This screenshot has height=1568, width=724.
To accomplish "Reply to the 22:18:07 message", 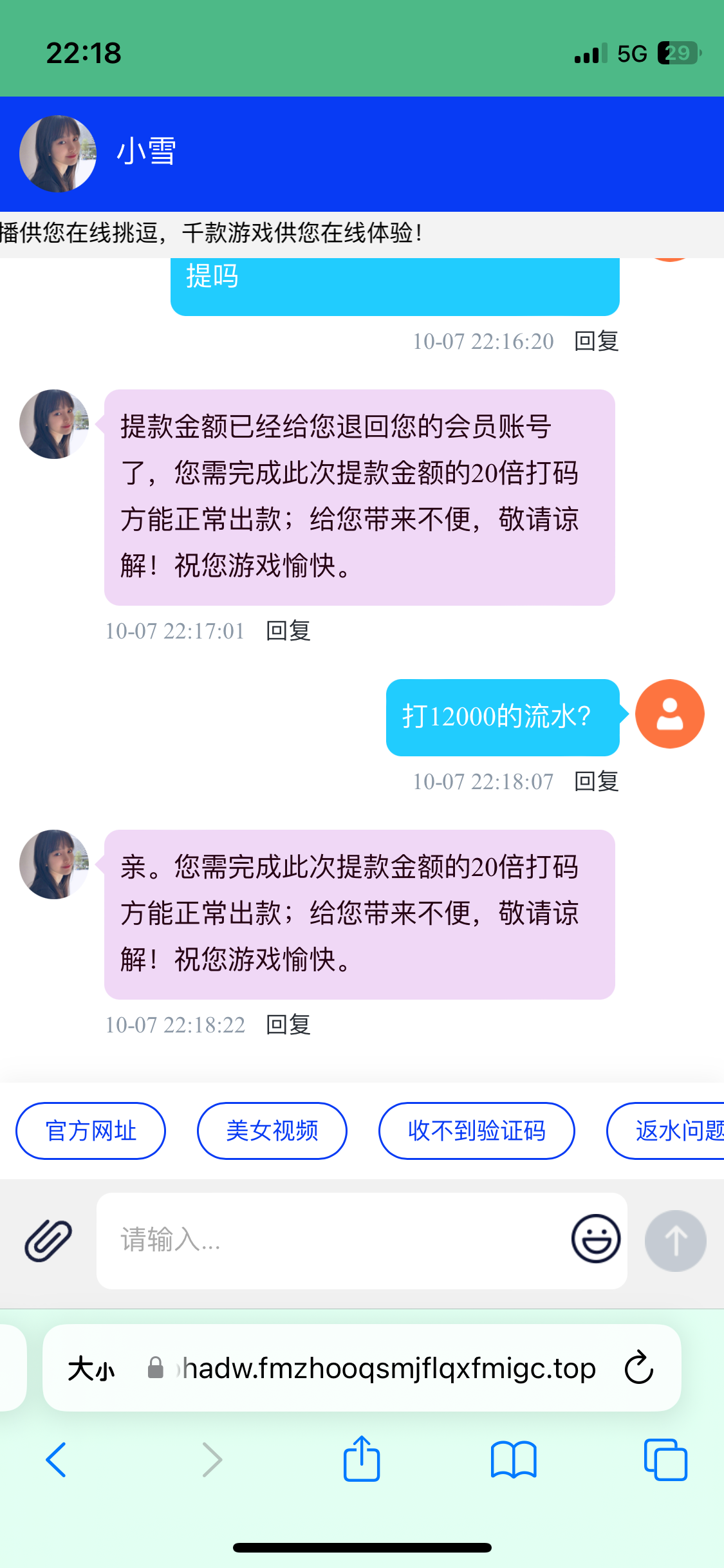I will [596, 781].
